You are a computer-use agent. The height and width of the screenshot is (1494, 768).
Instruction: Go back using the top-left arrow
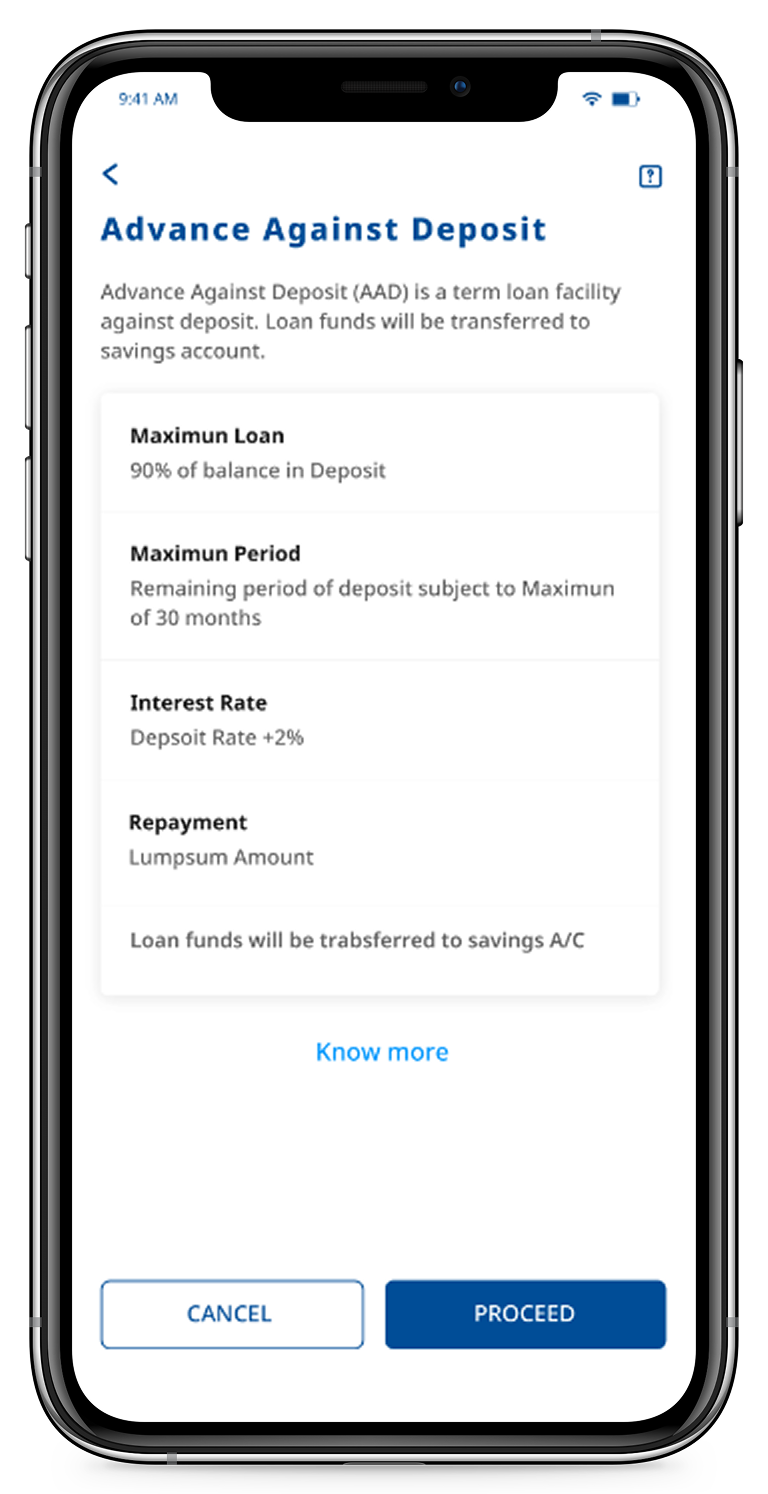(110, 174)
